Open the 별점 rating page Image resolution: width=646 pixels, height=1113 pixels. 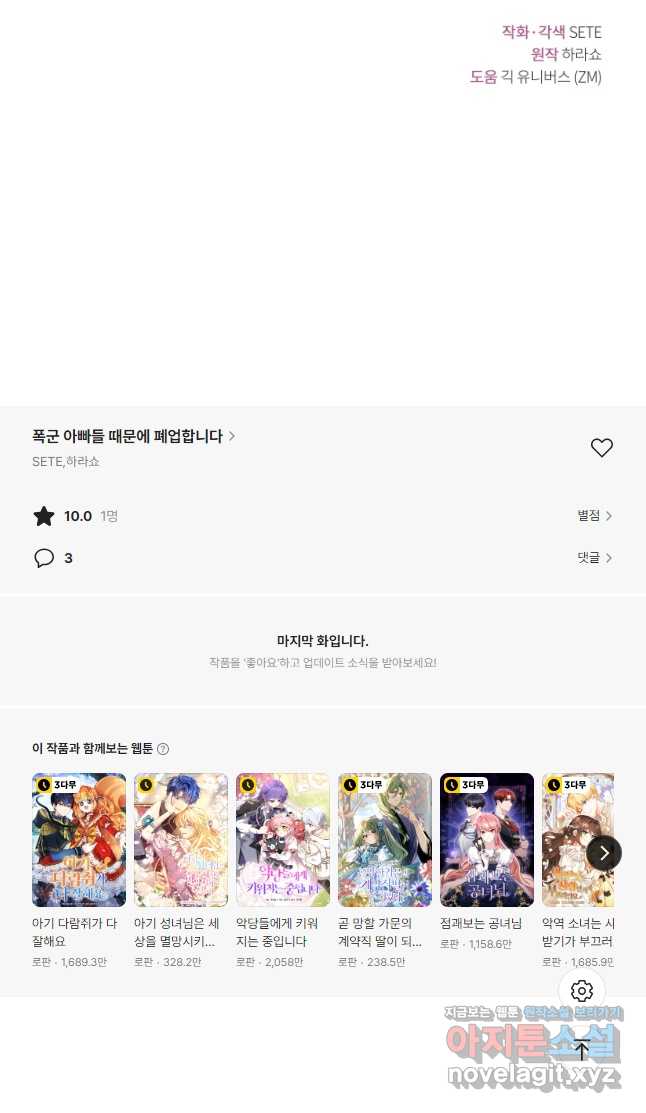coord(594,516)
